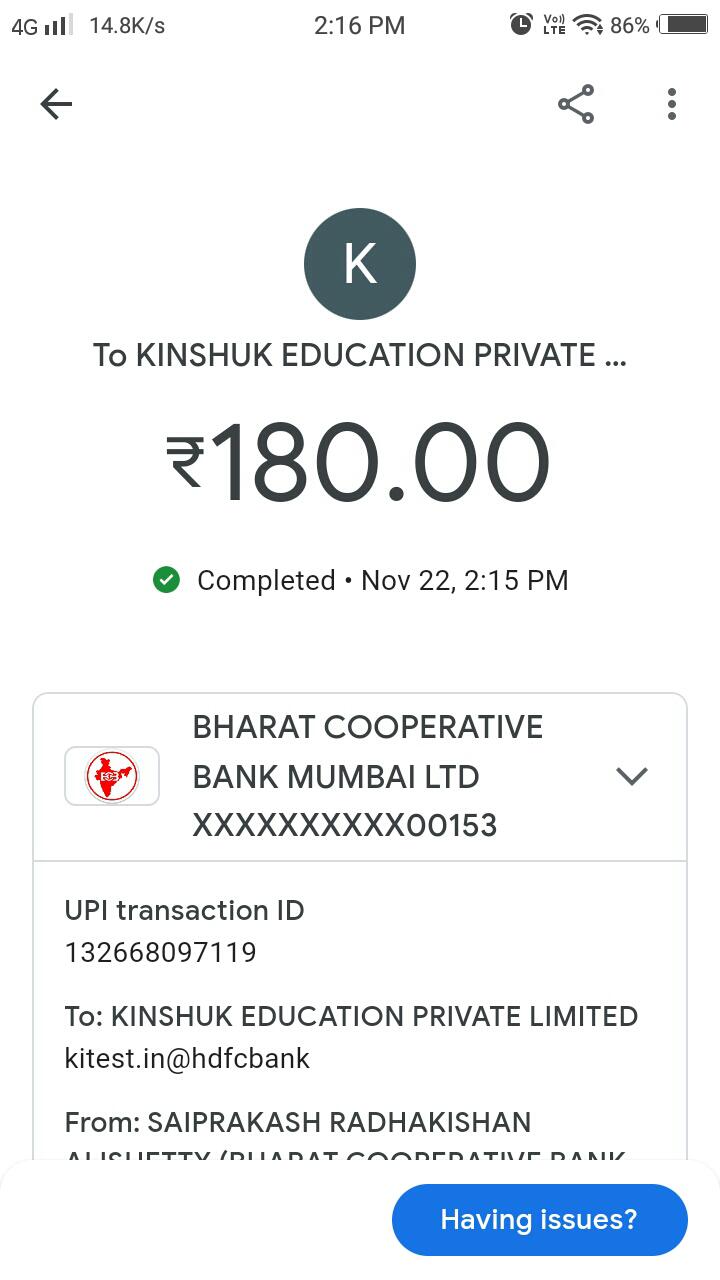Open the Kinshuk Education payee avatar

360,264
